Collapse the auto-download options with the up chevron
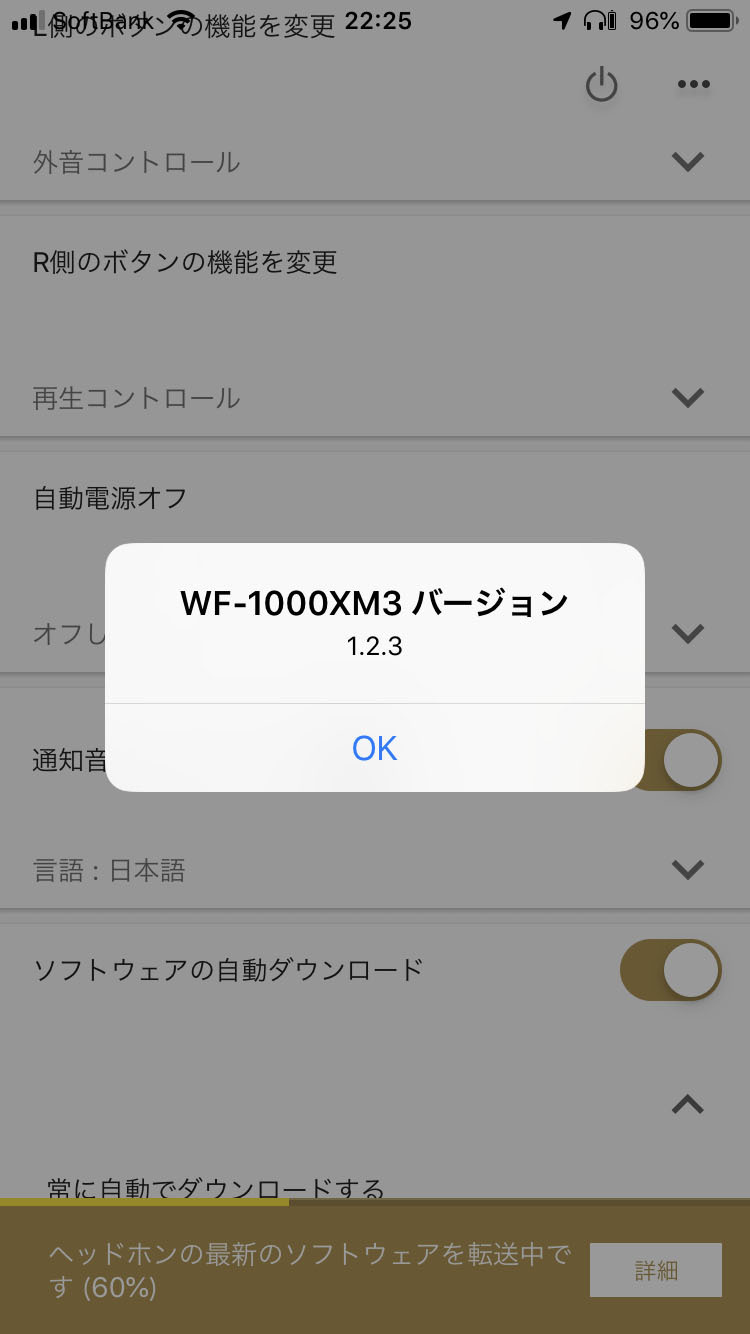 [x=688, y=1104]
